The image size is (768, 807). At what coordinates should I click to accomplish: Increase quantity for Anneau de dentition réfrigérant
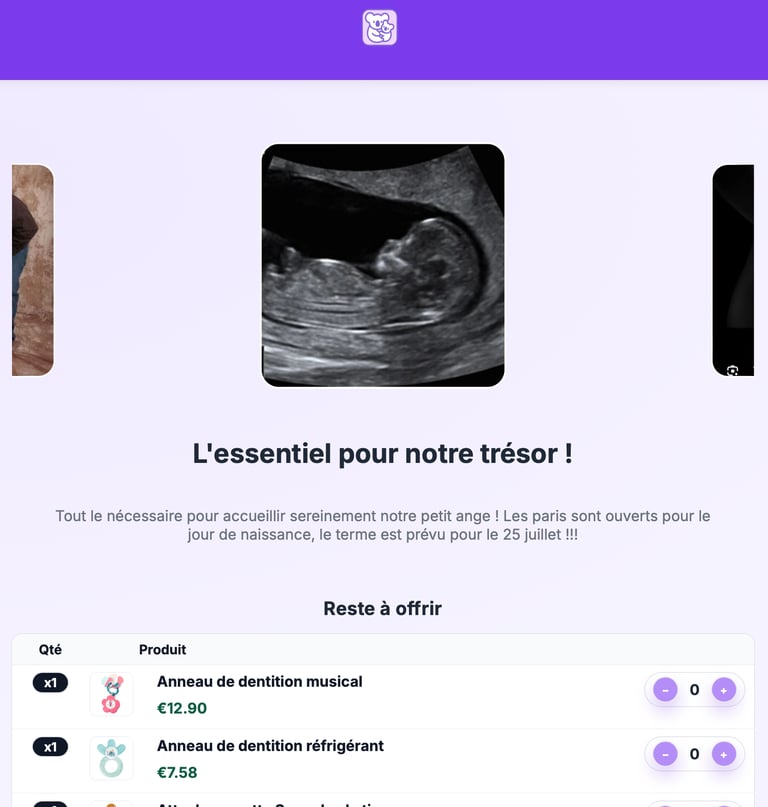[724, 754]
